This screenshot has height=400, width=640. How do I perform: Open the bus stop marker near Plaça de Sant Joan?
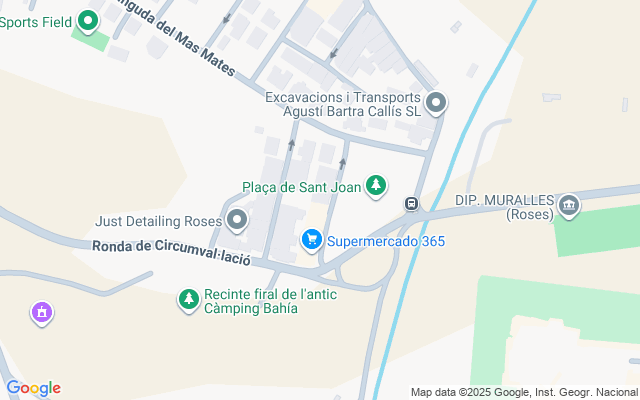411,204
